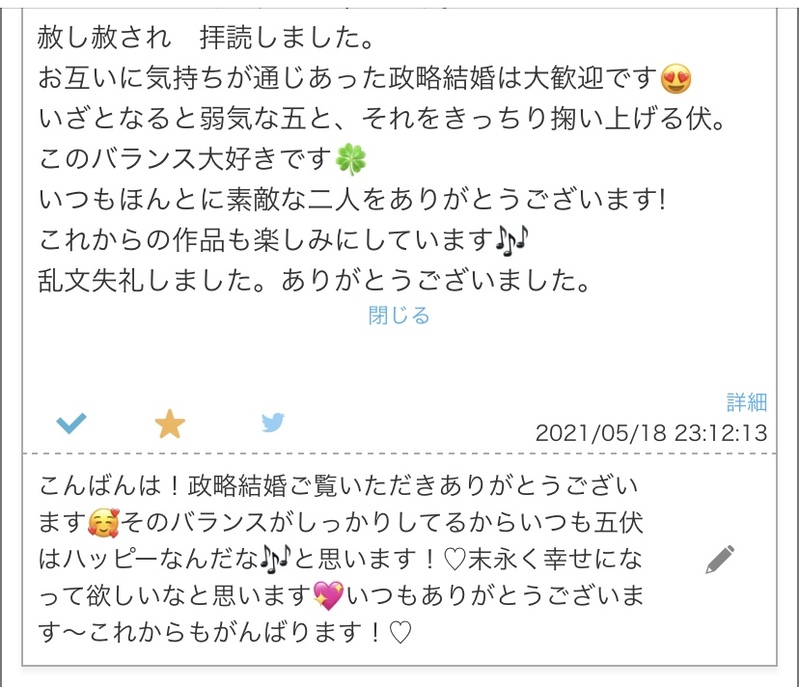
Task: Open the 詳細 details link
Action: (746, 402)
